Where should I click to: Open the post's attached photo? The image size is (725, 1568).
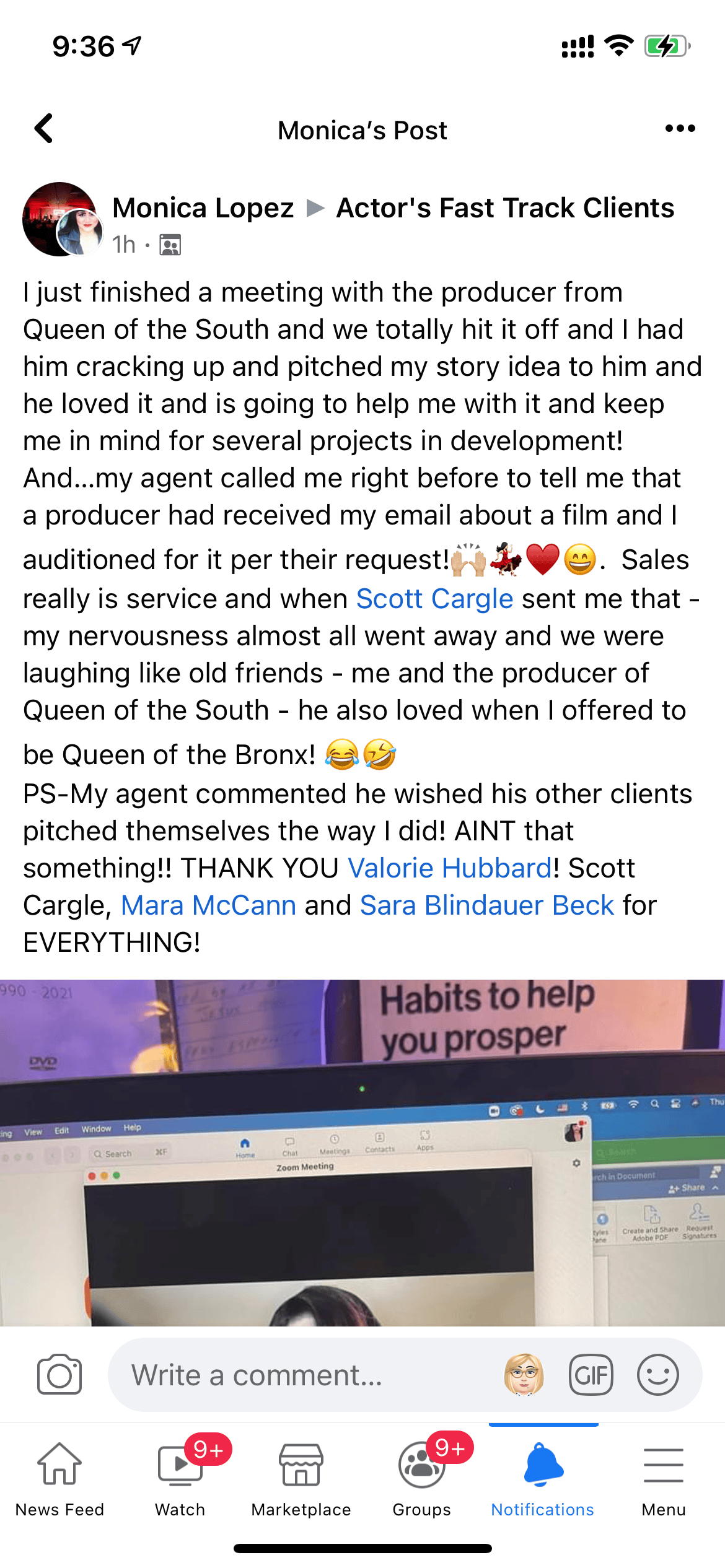tap(362, 1152)
